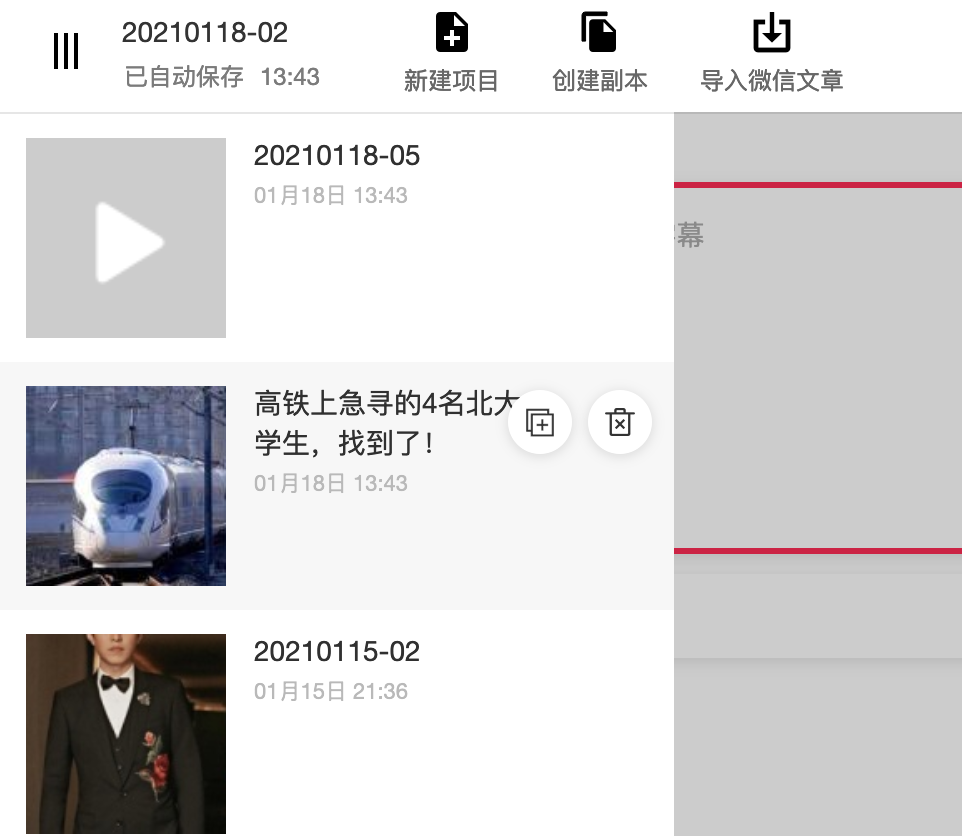Toggle the project list drawer button
The height and width of the screenshot is (836, 962).
click(66, 51)
